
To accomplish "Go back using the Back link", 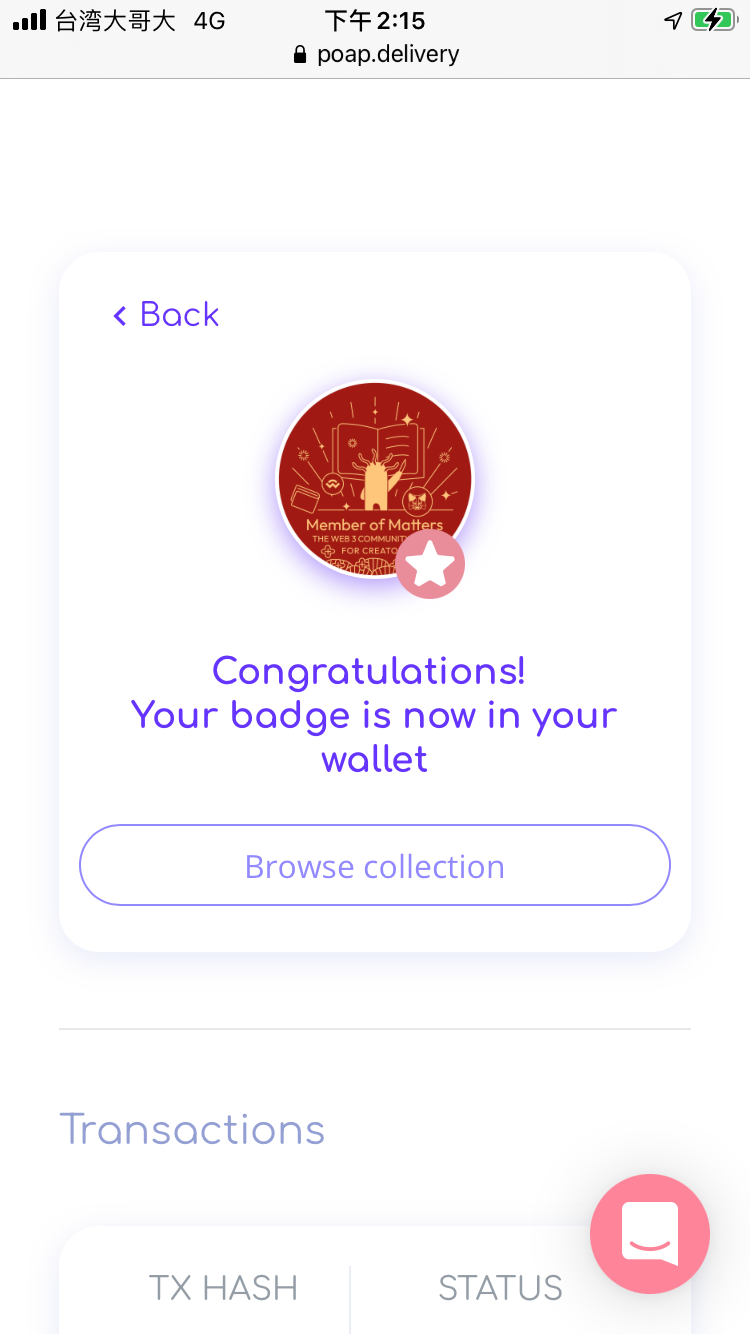I will coord(166,315).
